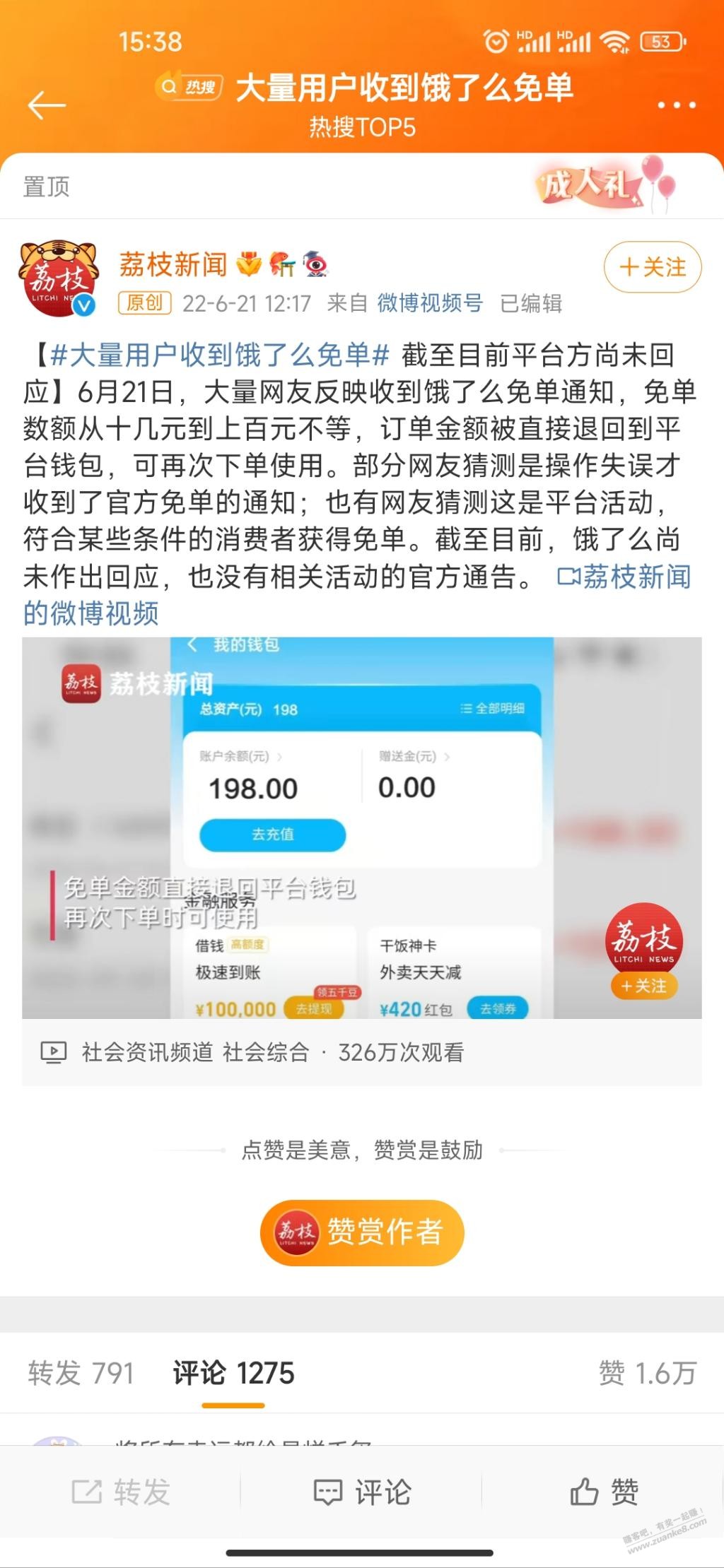This screenshot has height=1568, width=724.
Task: Open the three-dot overflow menu
Action: coord(677,105)
